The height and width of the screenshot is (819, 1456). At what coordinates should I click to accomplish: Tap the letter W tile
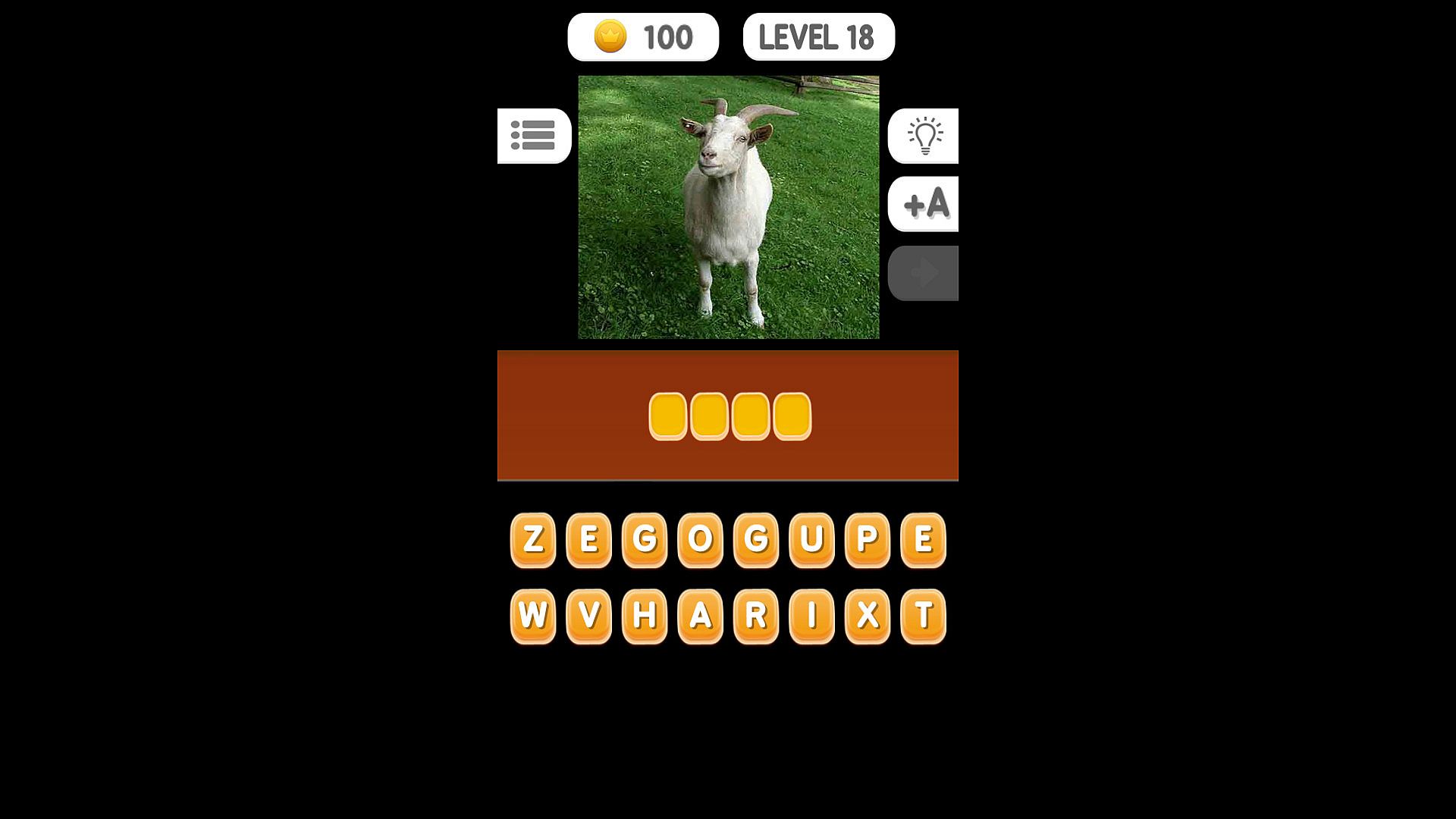point(533,616)
